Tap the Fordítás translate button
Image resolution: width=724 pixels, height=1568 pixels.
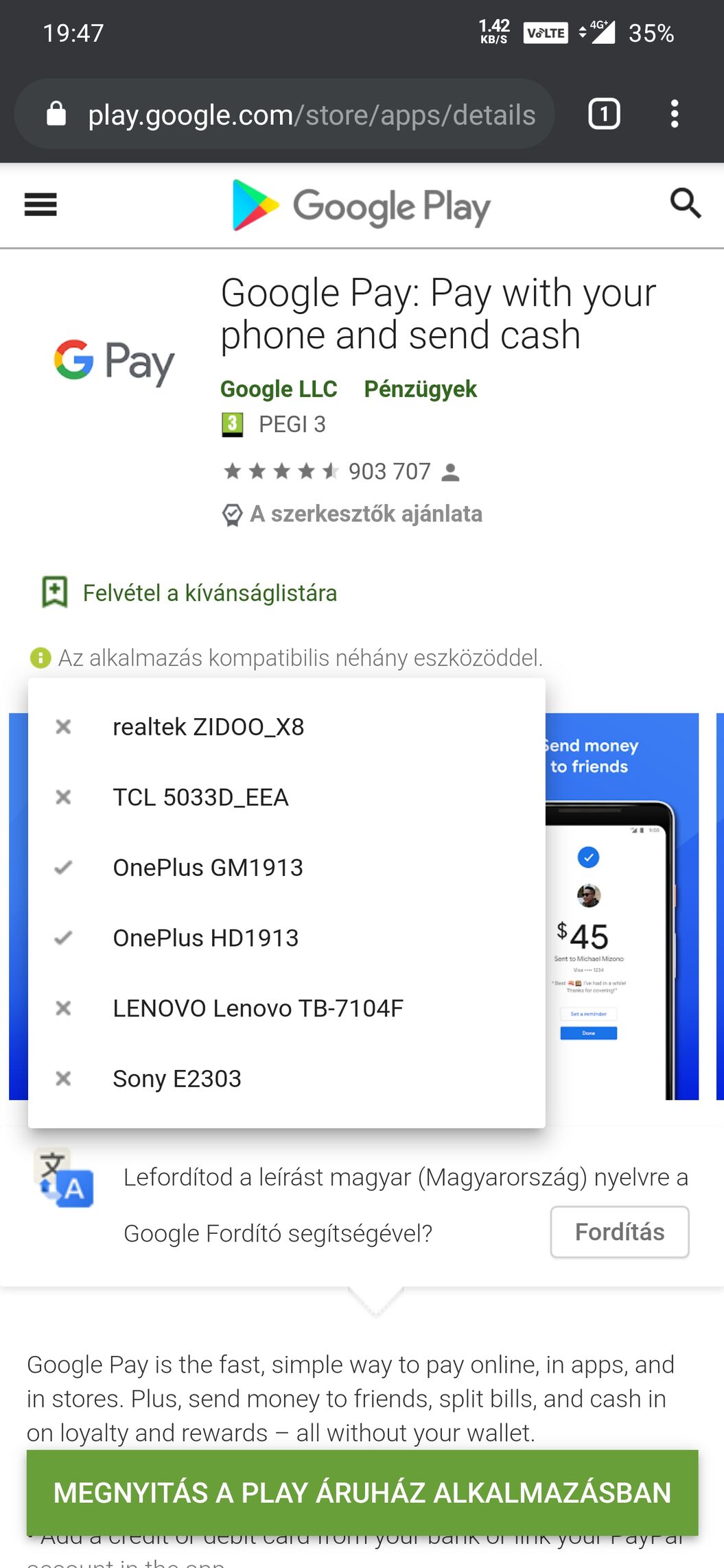(x=619, y=1232)
